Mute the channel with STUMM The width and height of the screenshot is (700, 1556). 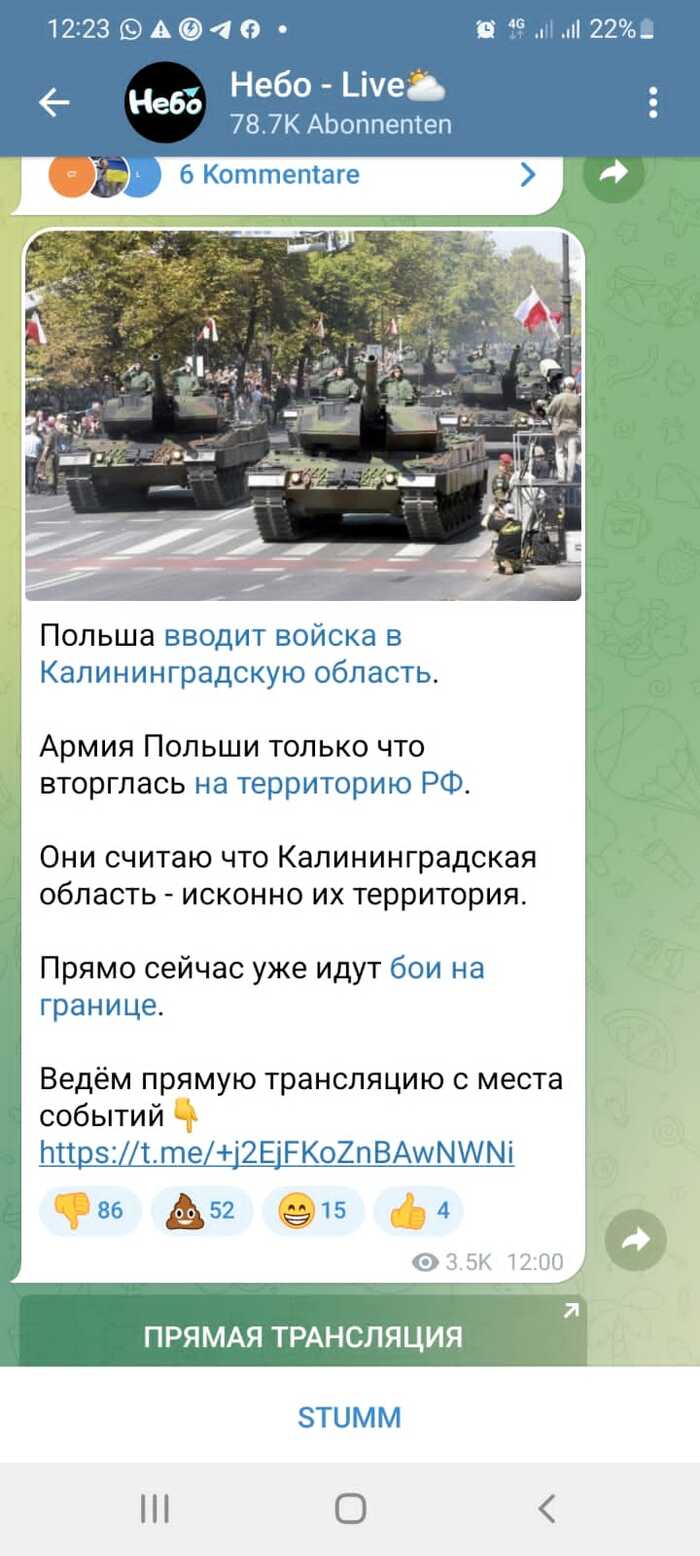(x=349, y=1417)
